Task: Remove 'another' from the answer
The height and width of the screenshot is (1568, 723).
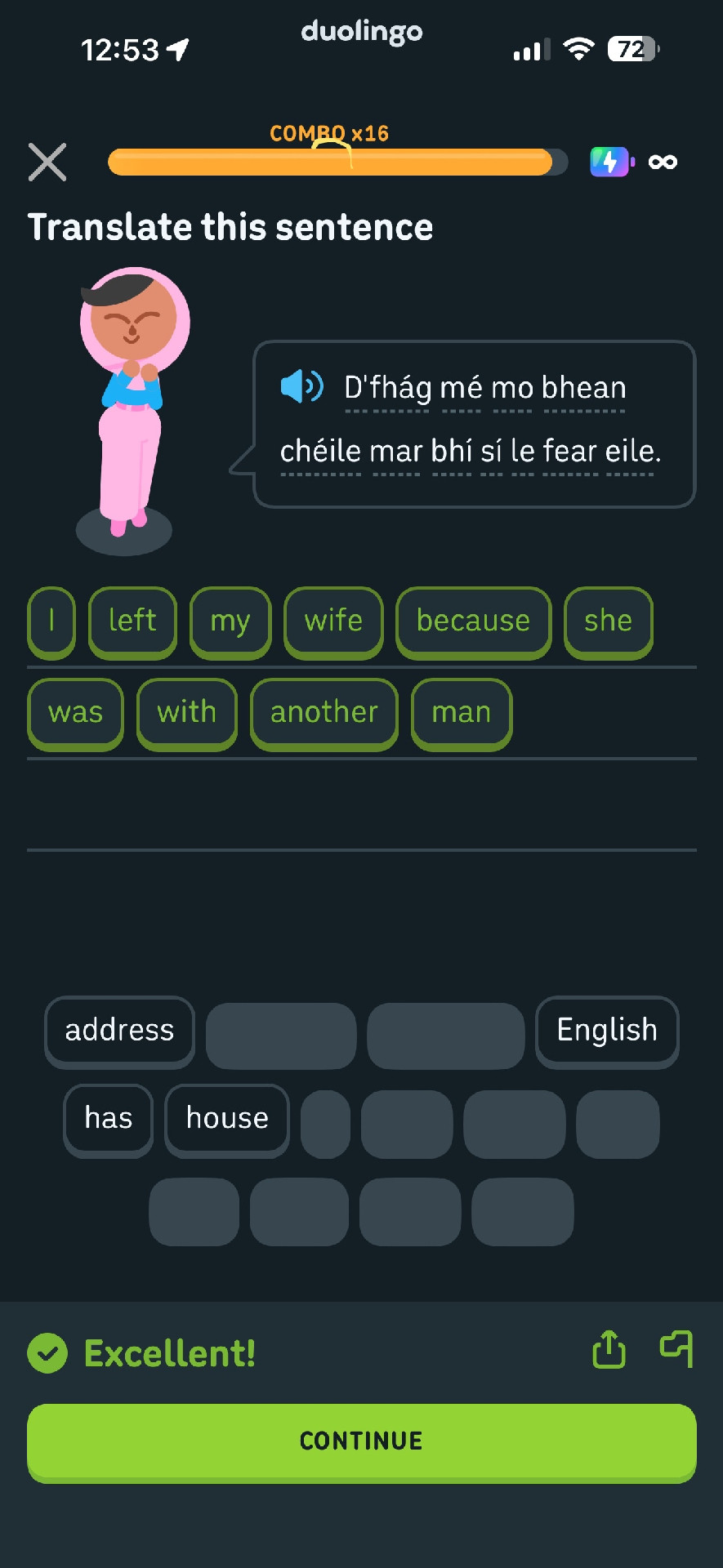Action: (x=324, y=714)
